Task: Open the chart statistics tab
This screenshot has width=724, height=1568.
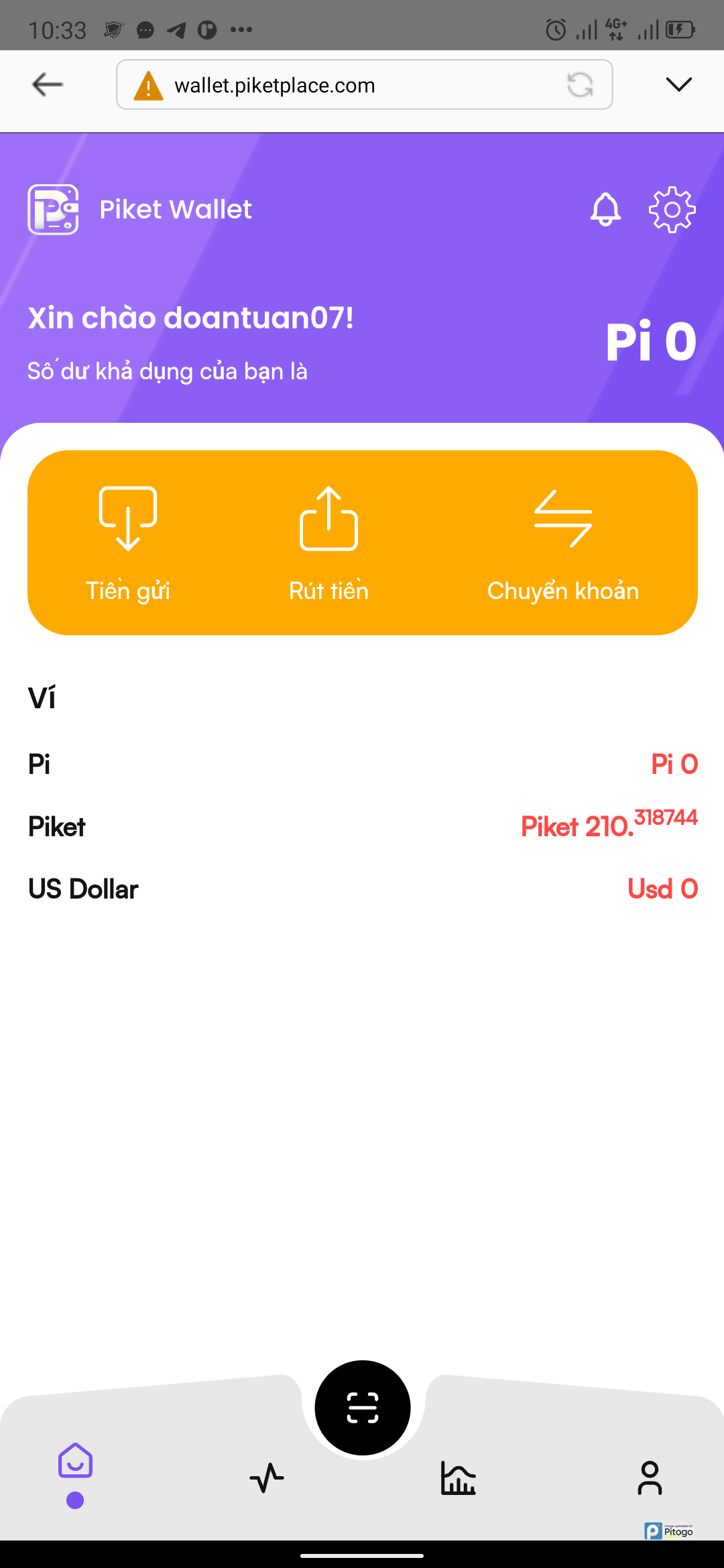Action: click(x=459, y=1478)
